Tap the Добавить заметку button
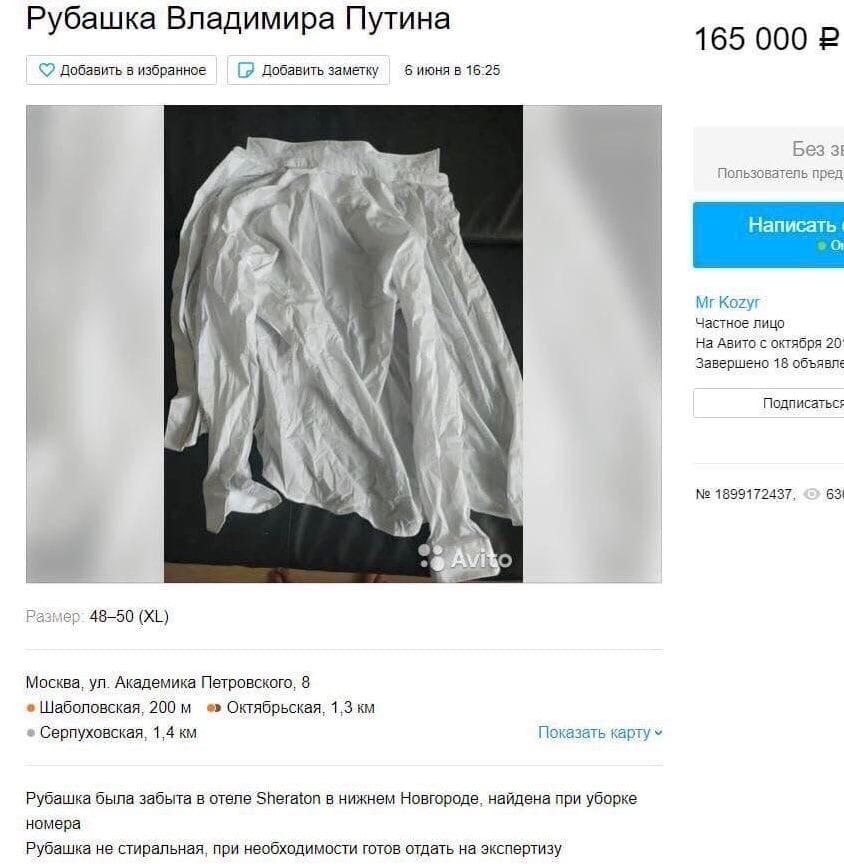Image resolution: width=844 pixels, height=864 pixels. pos(309,70)
